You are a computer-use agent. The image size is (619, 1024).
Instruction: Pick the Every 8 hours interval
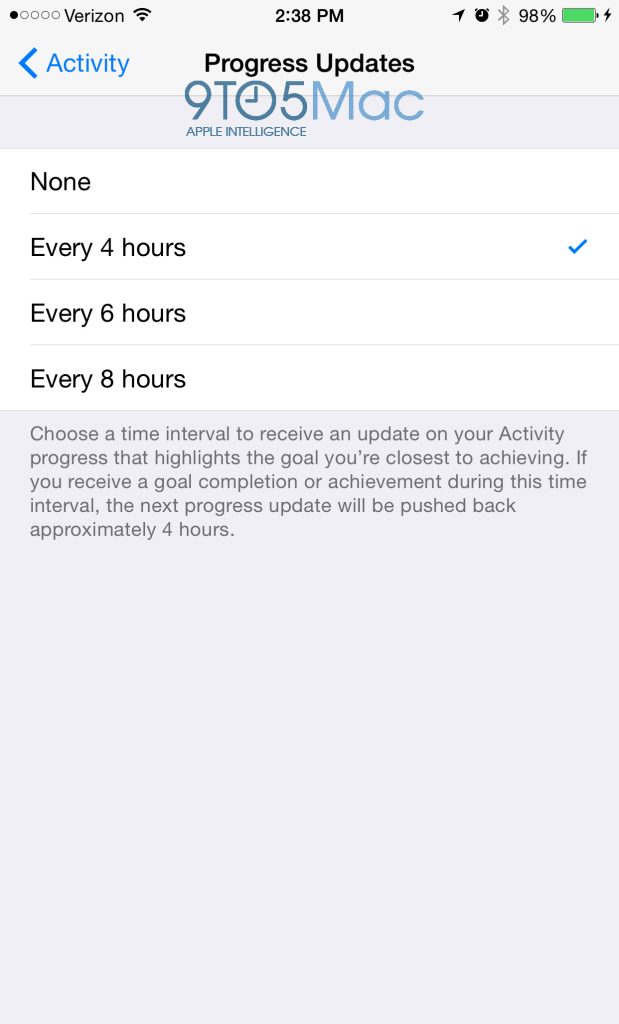(x=310, y=378)
